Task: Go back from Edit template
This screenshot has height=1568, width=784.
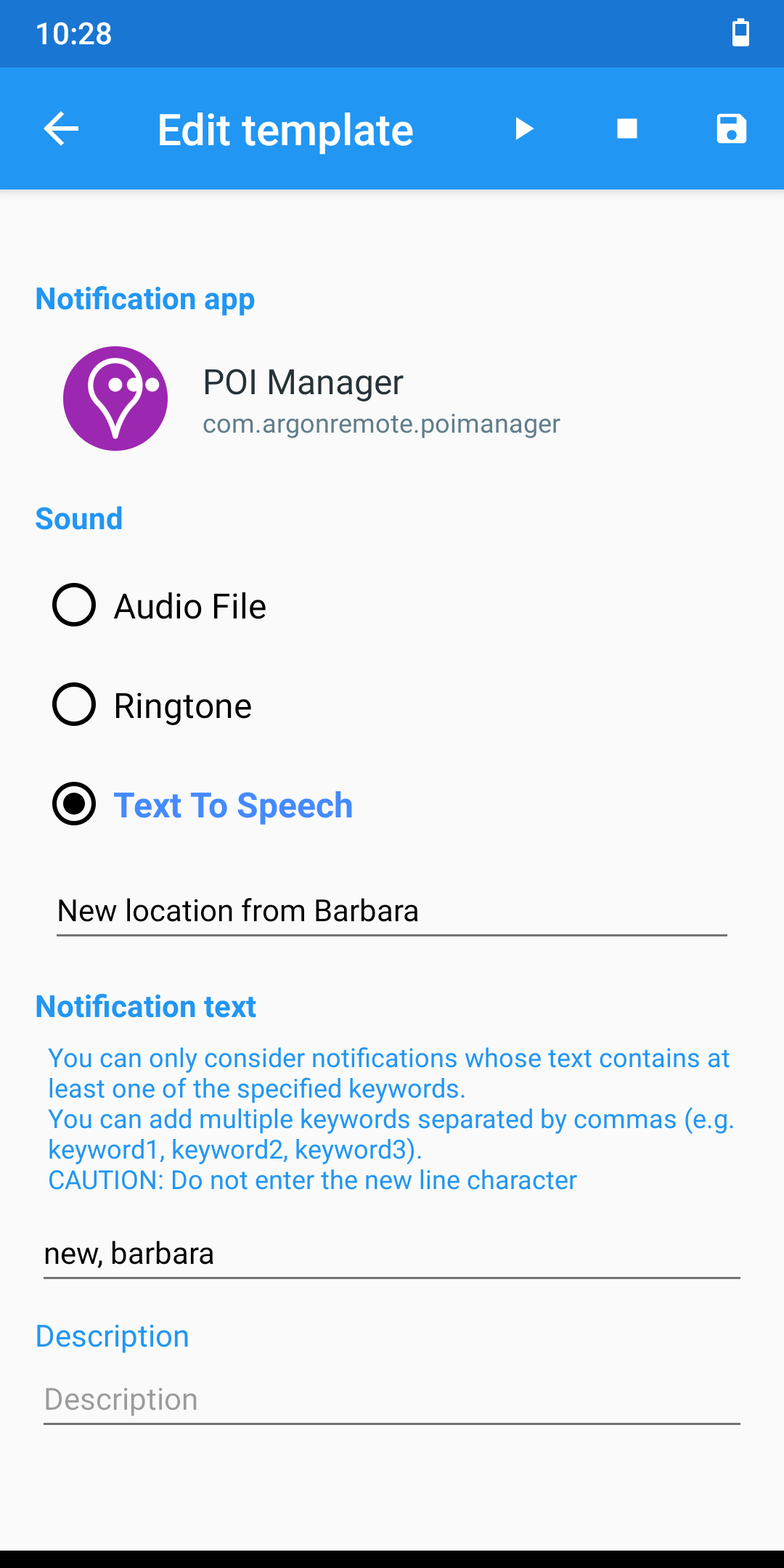Action: (61, 129)
